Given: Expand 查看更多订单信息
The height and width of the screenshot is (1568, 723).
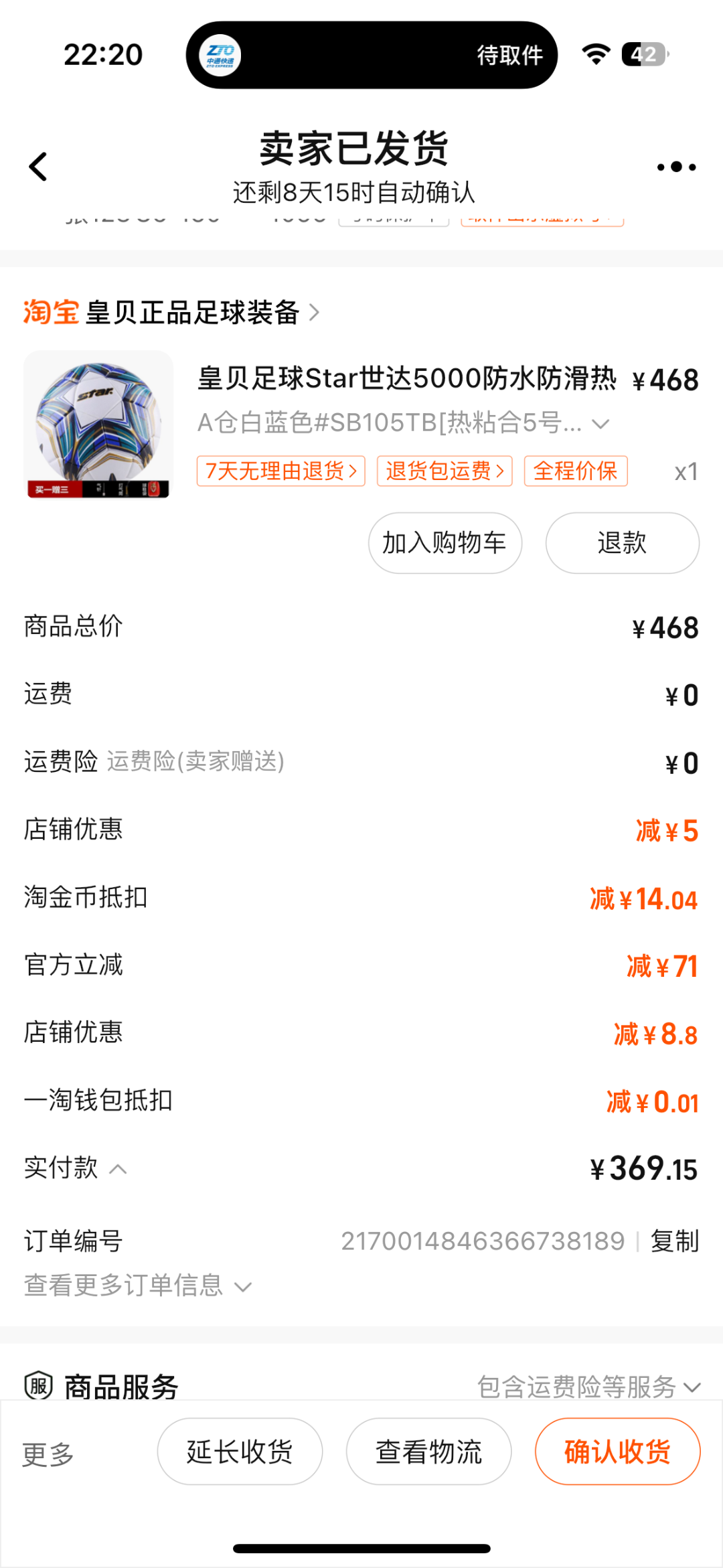Looking at the screenshot, I should [x=137, y=1285].
